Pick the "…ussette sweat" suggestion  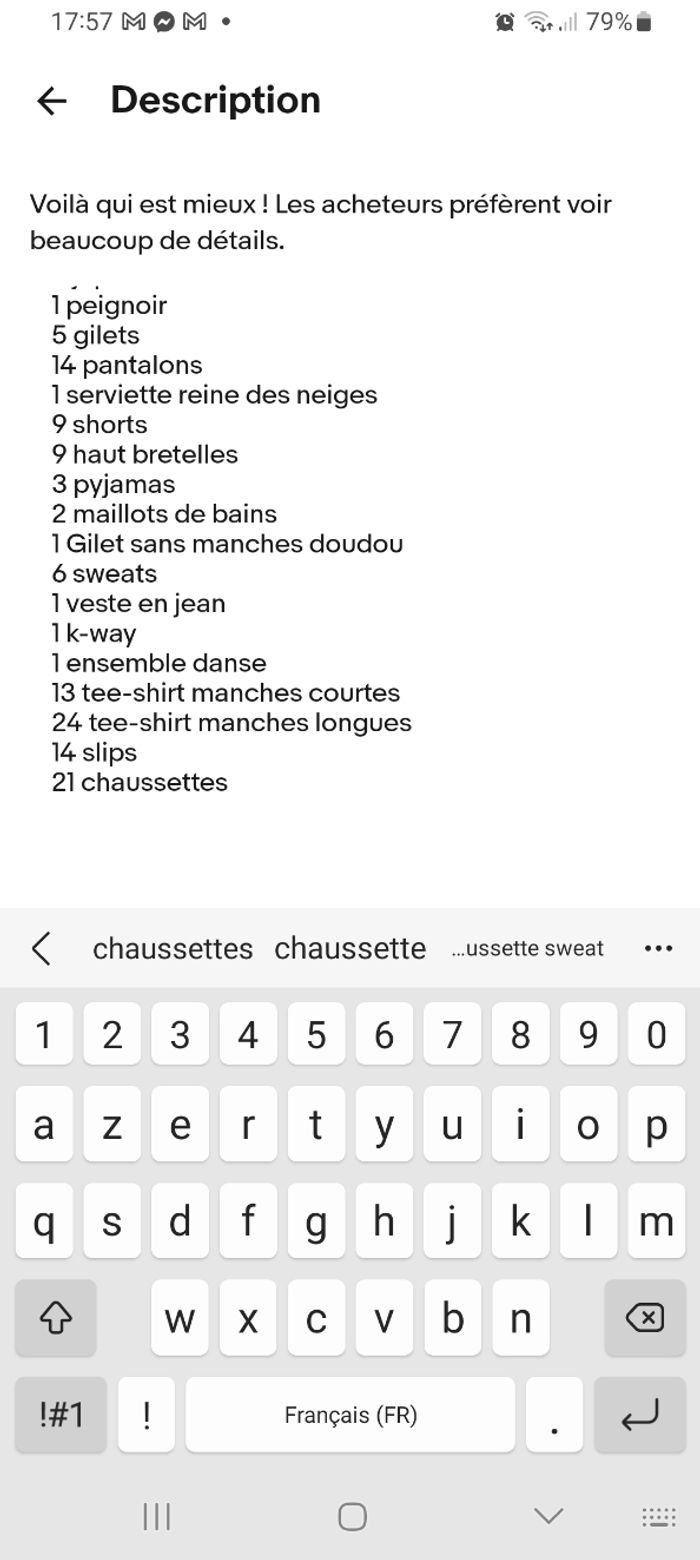[x=527, y=948]
